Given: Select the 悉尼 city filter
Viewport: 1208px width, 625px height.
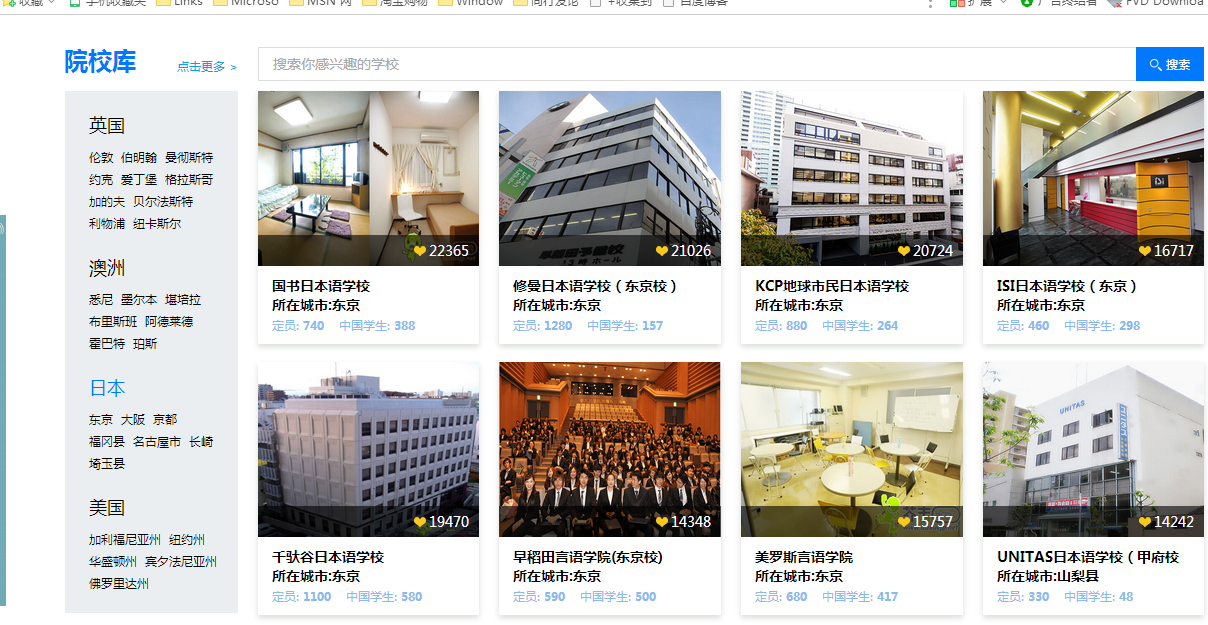Looking at the screenshot, I should tap(101, 300).
